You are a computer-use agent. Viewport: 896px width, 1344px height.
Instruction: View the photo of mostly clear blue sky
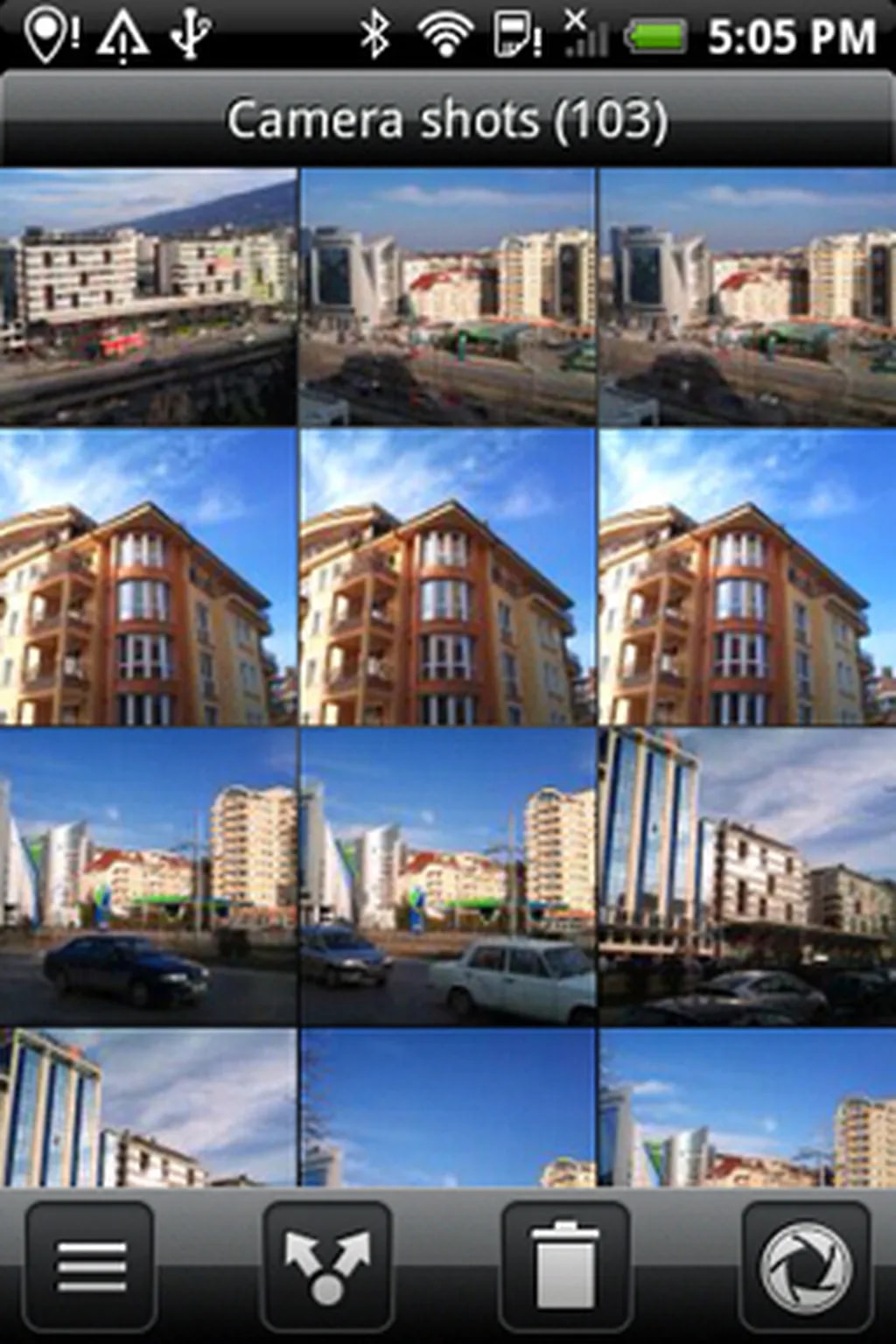448,1107
